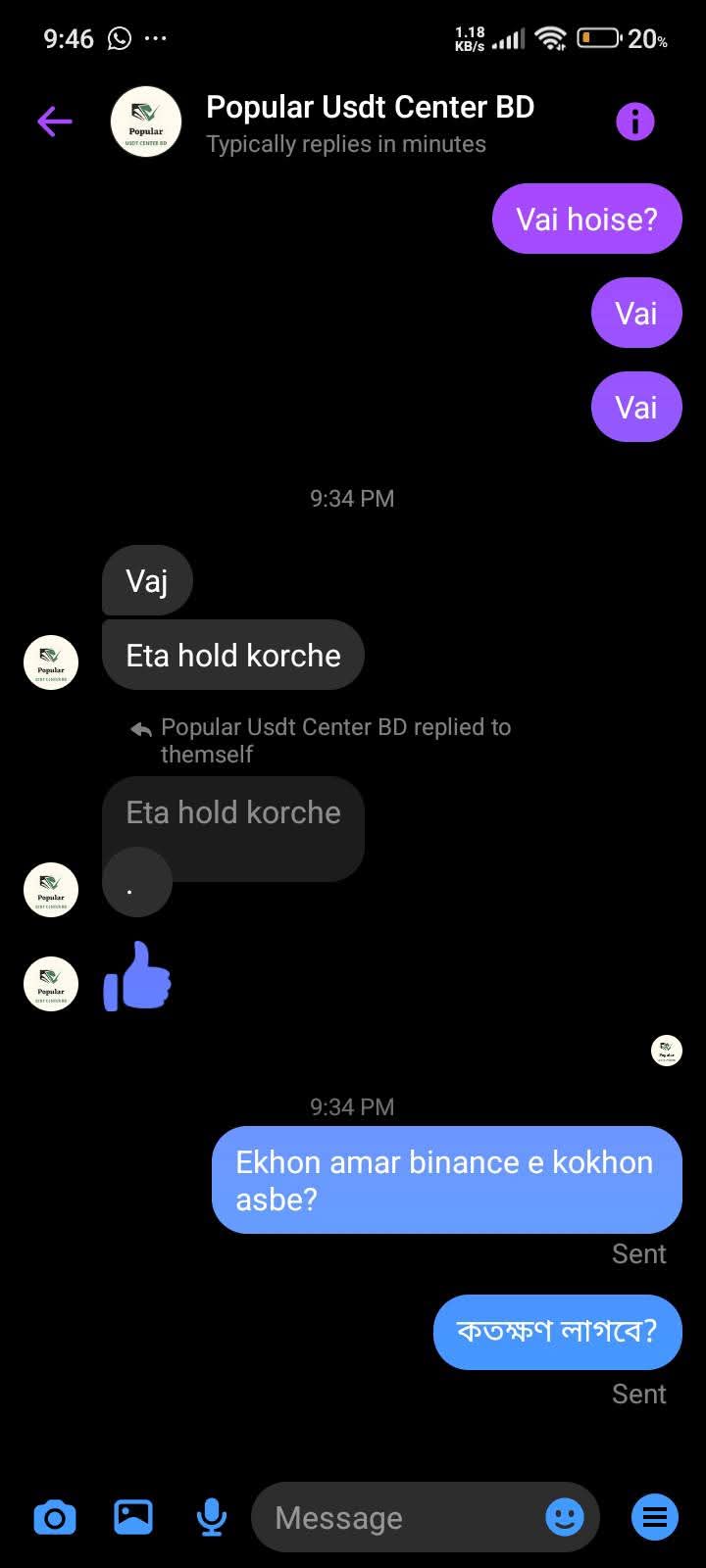Open the camera to take a photo

[55, 1517]
